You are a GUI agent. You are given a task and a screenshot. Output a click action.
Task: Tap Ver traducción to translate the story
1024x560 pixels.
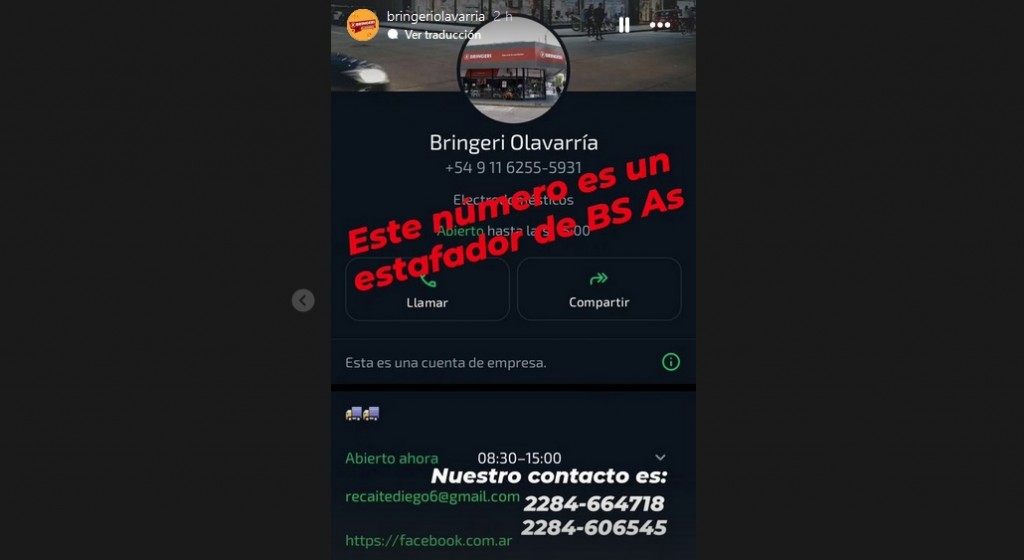coord(442,35)
